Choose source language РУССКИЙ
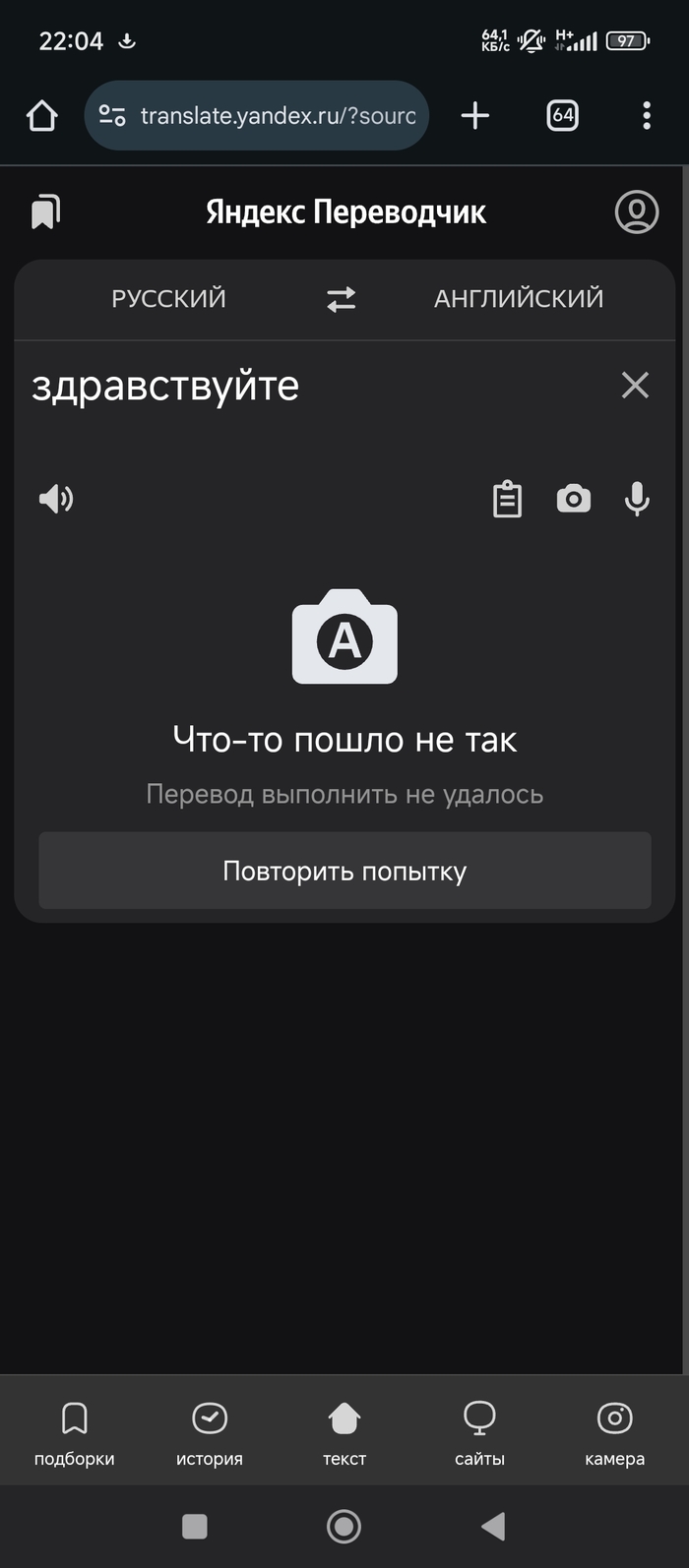The width and height of the screenshot is (689, 1568). pos(168,298)
